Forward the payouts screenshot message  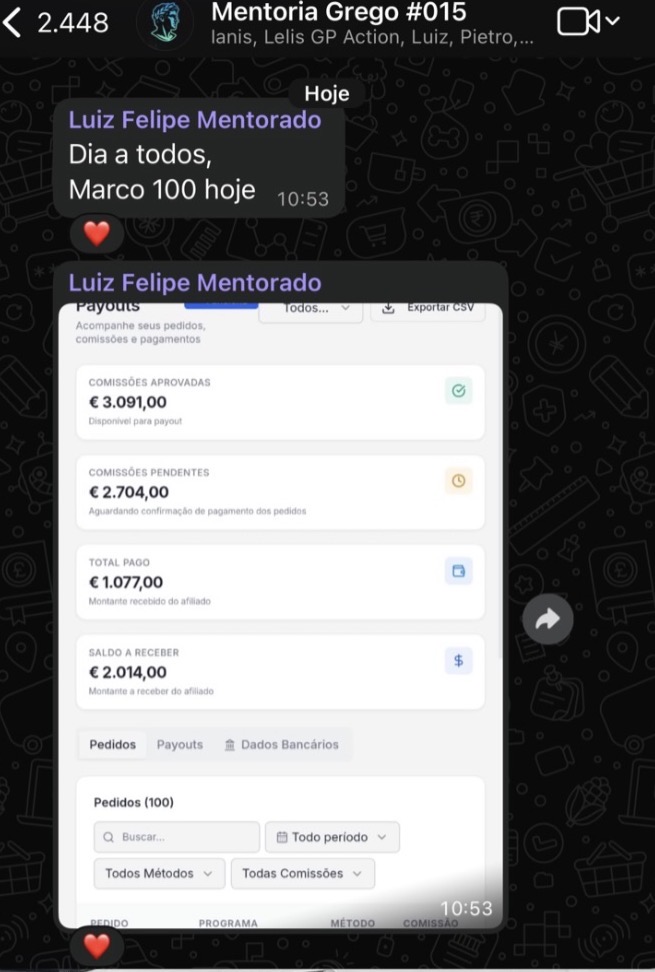point(548,620)
